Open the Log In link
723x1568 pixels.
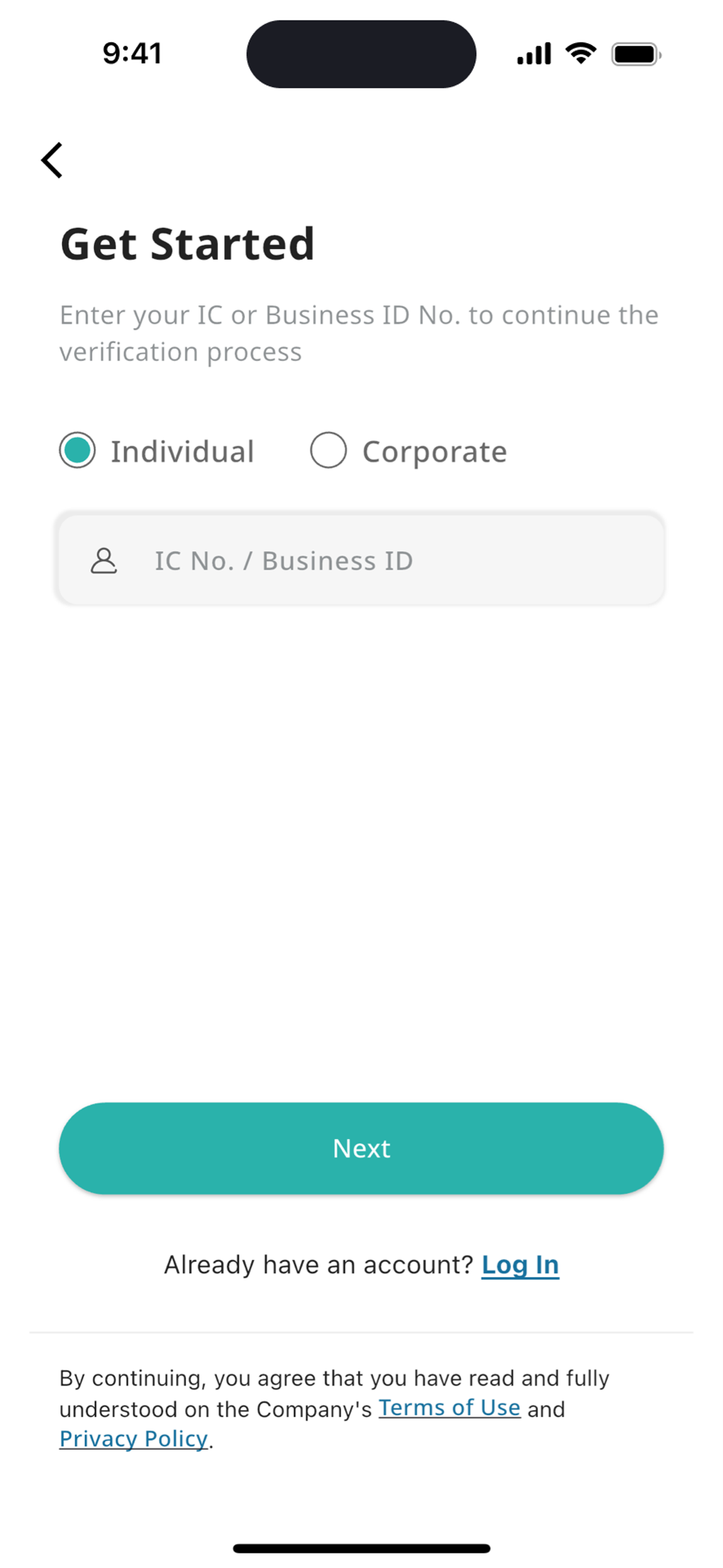[520, 1265]
